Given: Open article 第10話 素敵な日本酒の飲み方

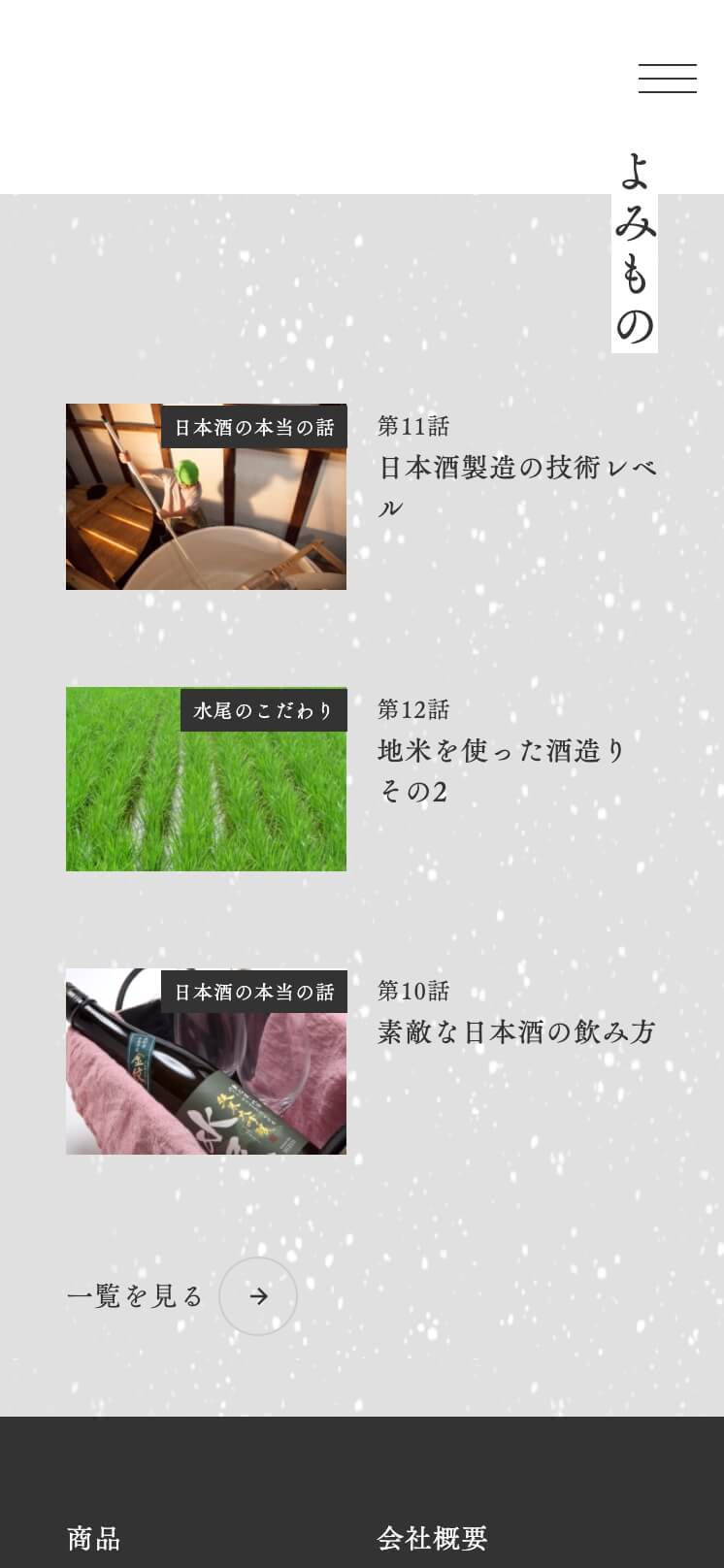Looking at the screenshot, I should click(x=516, y=1031).
